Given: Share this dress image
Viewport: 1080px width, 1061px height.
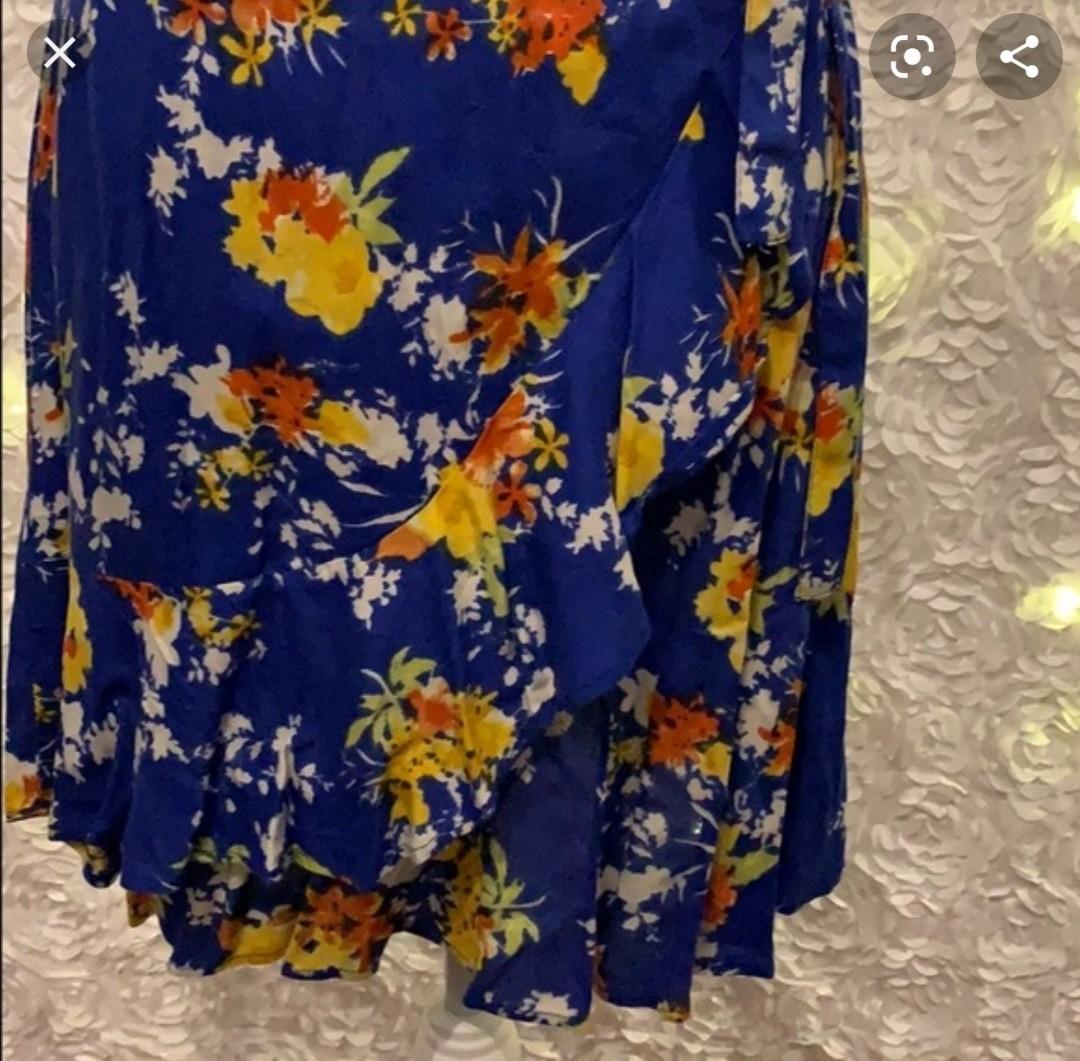Looking at the screenshot, I should point(1018,57).
